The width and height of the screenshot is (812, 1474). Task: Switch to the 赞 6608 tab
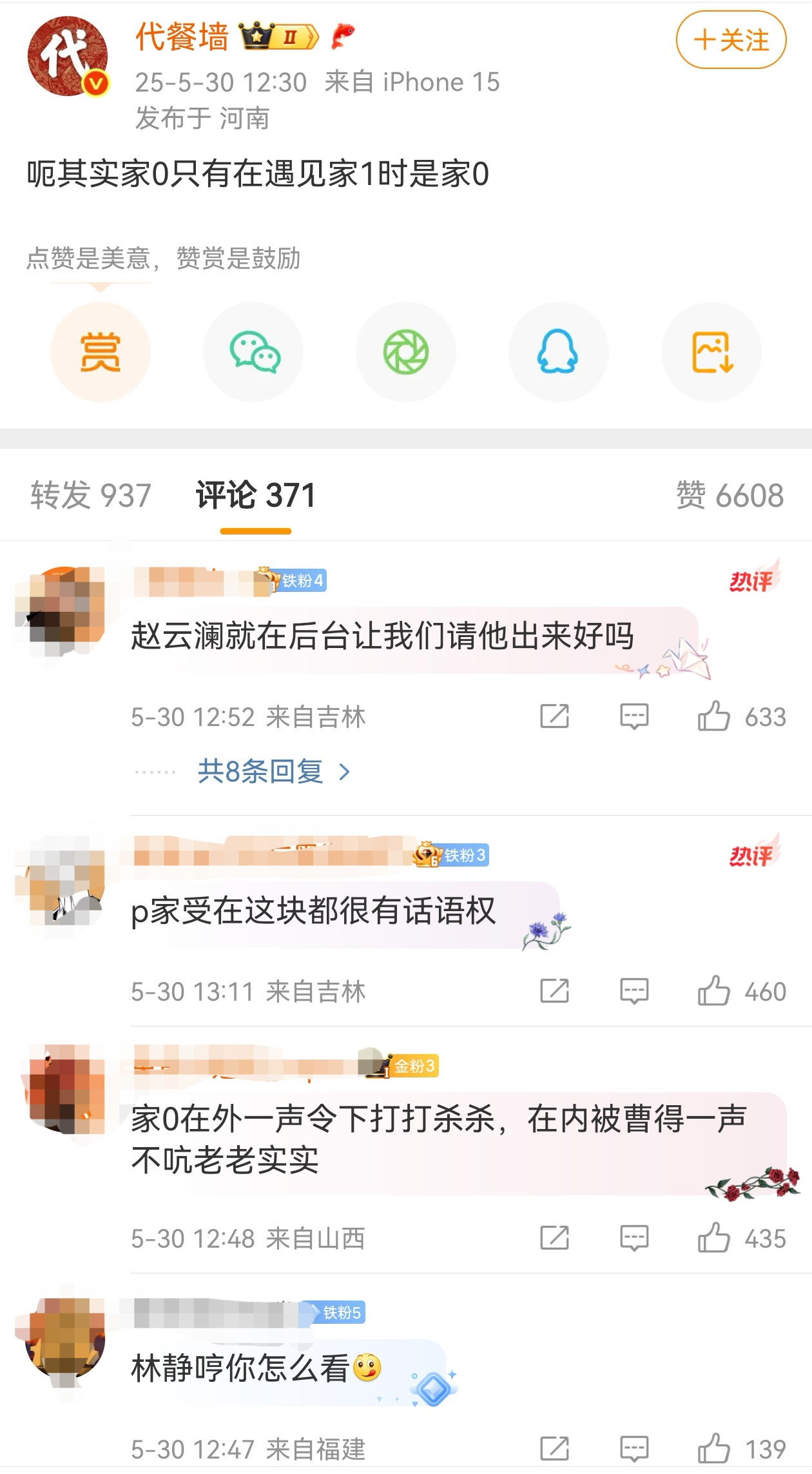pyautogui.click(x=730, y=495)
